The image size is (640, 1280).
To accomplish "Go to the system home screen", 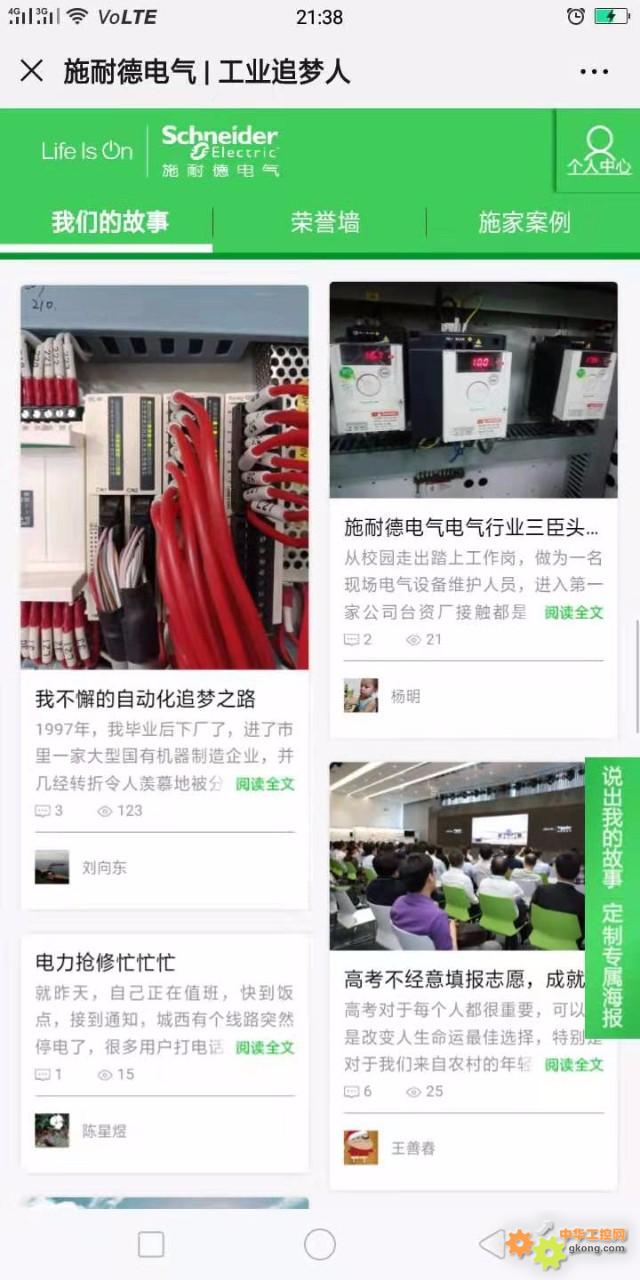I will [320, 1244].
